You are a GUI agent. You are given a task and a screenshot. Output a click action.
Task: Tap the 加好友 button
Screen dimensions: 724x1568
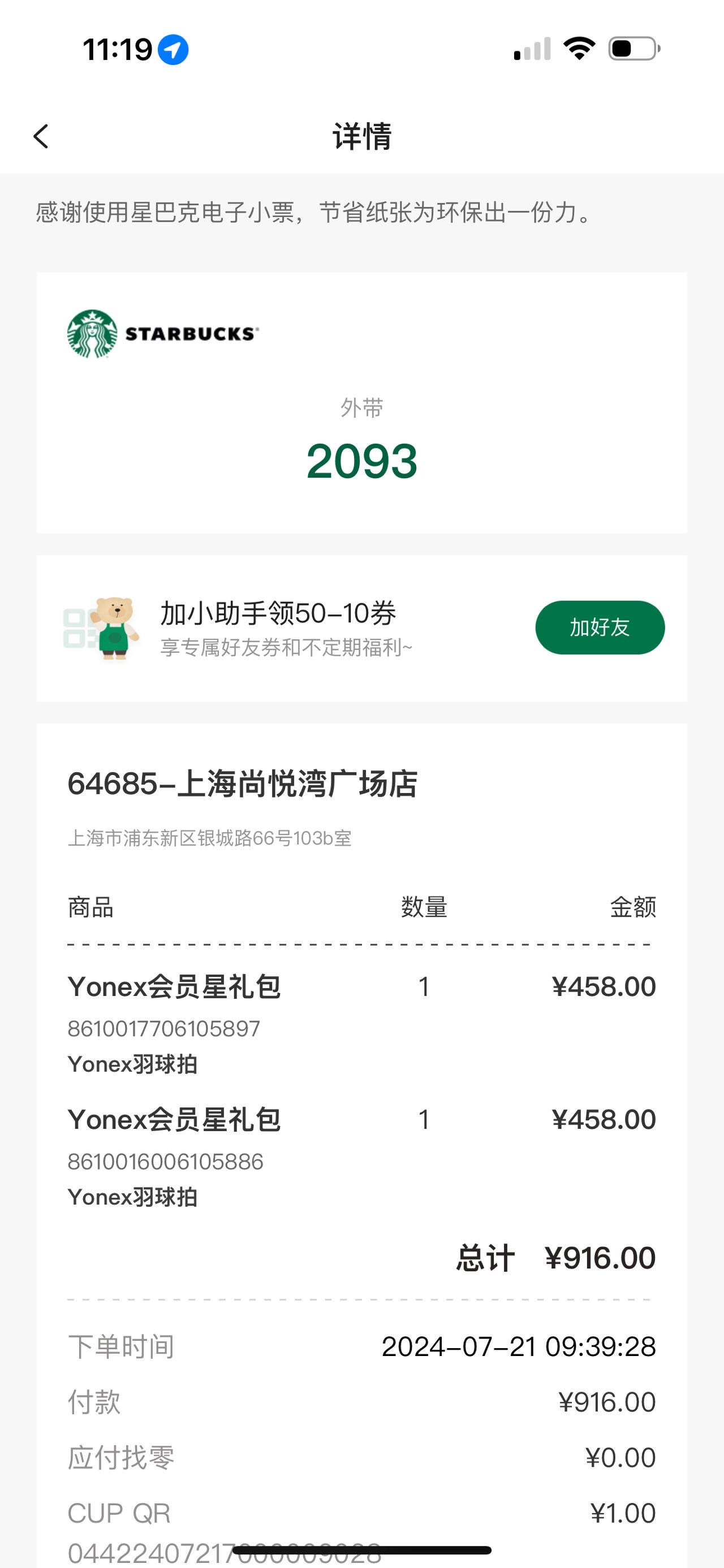(x=600, y=627)
